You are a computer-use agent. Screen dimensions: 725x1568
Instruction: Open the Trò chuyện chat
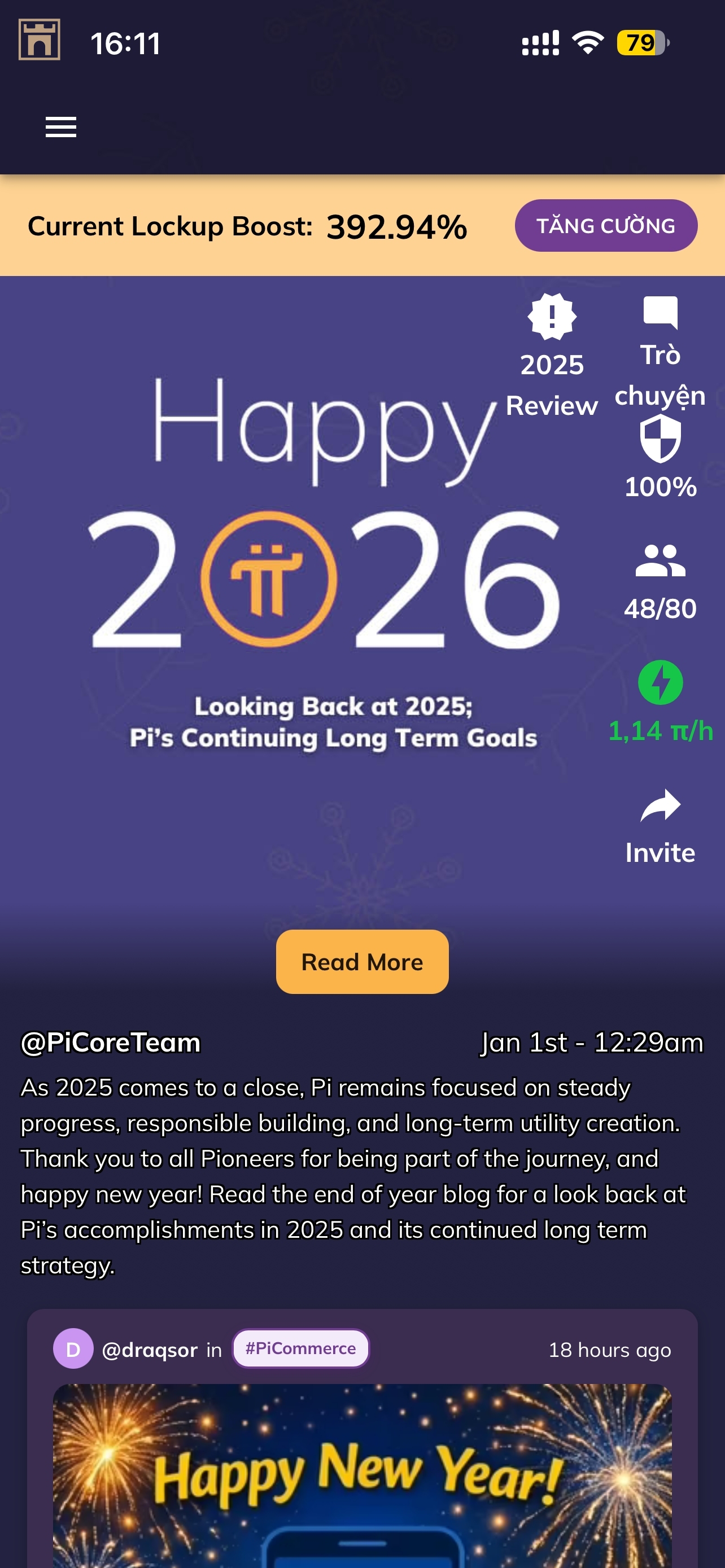(x=660, y=350)
